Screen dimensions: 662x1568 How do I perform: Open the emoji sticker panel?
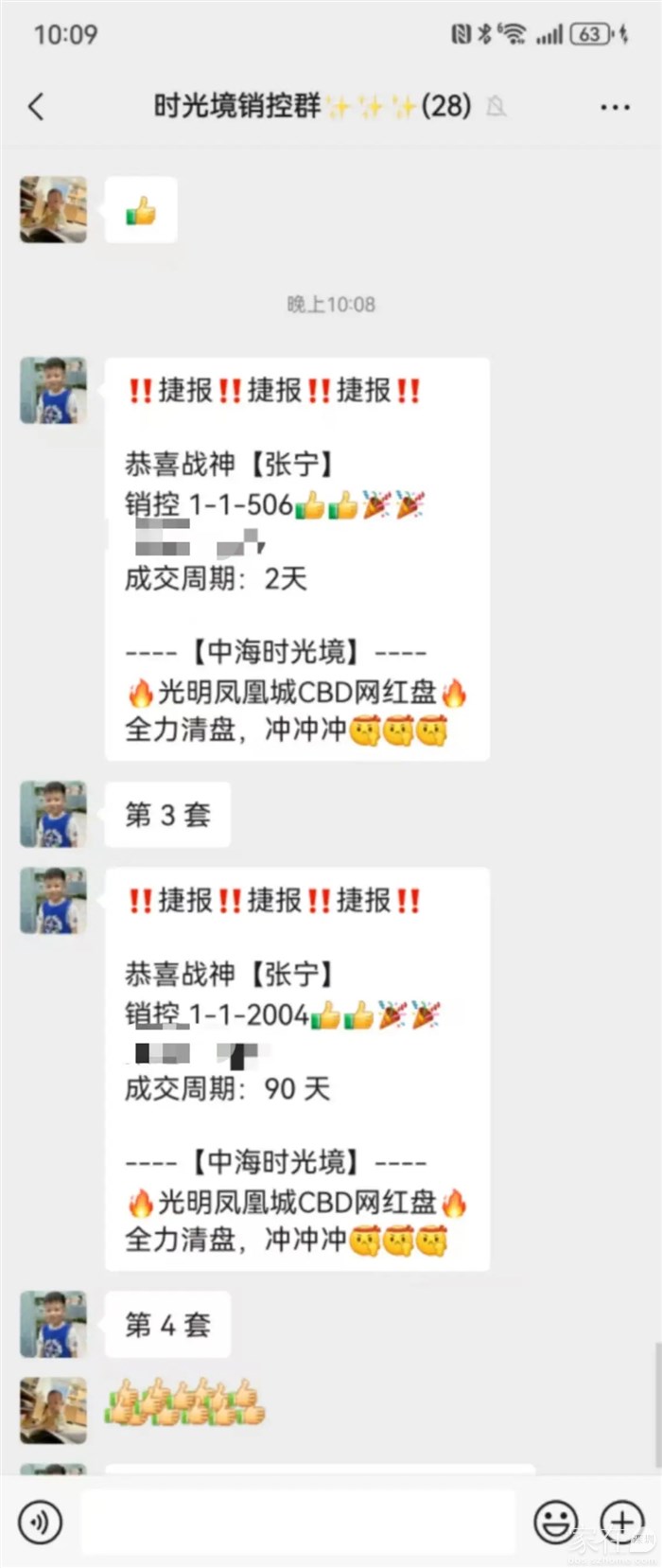click(x=556, y=1522)
